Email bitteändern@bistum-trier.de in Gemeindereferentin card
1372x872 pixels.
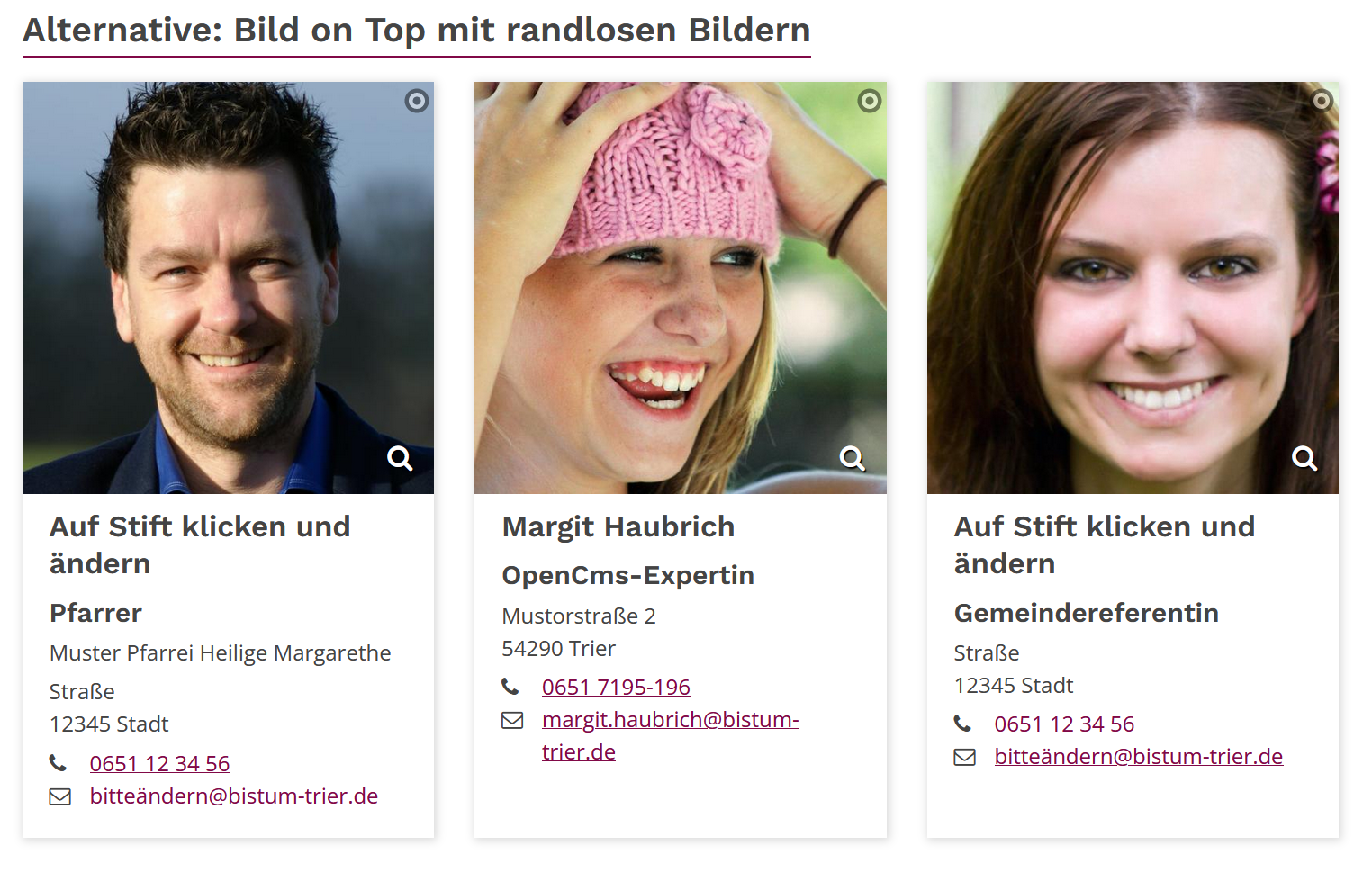click(x=1138, y=757)
